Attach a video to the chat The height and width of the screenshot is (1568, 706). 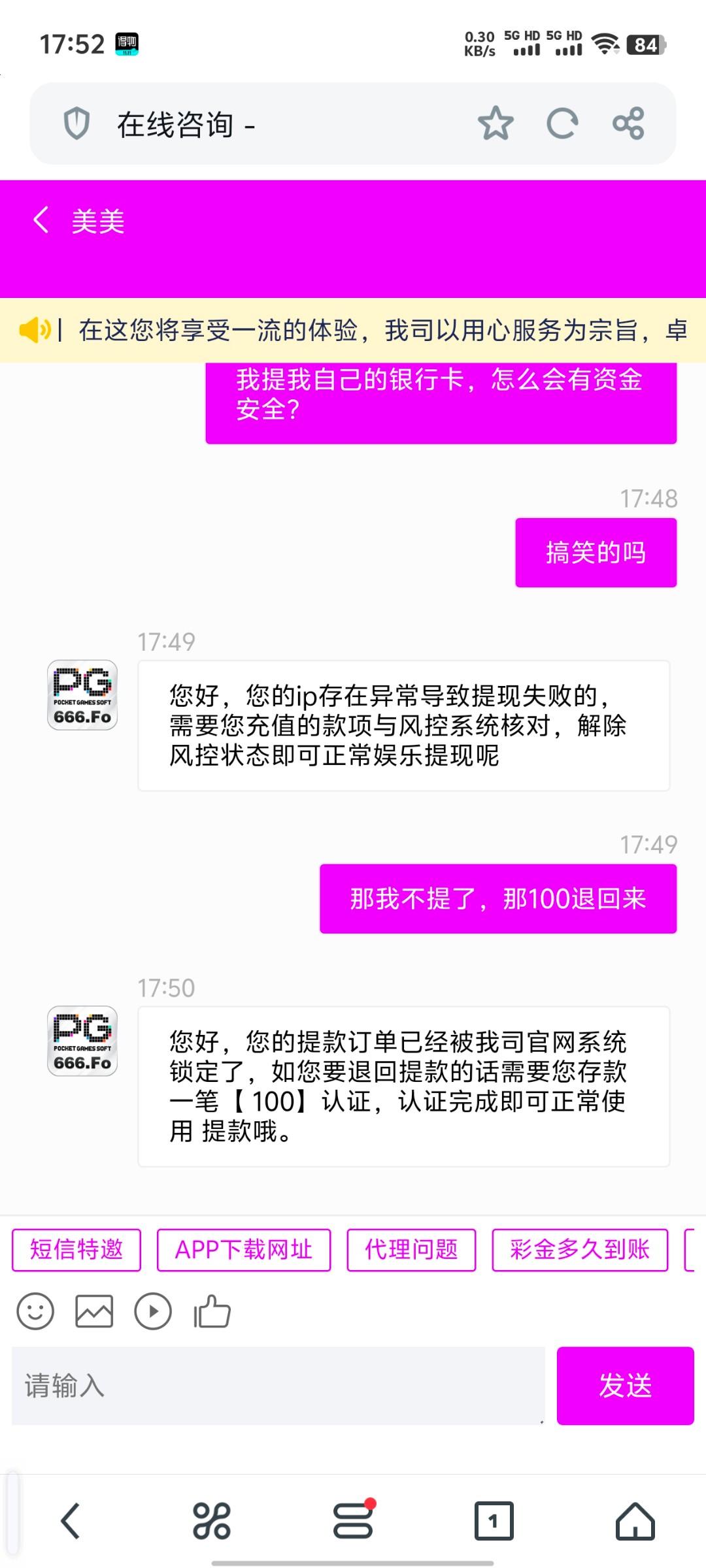[x=153, y=1311]
